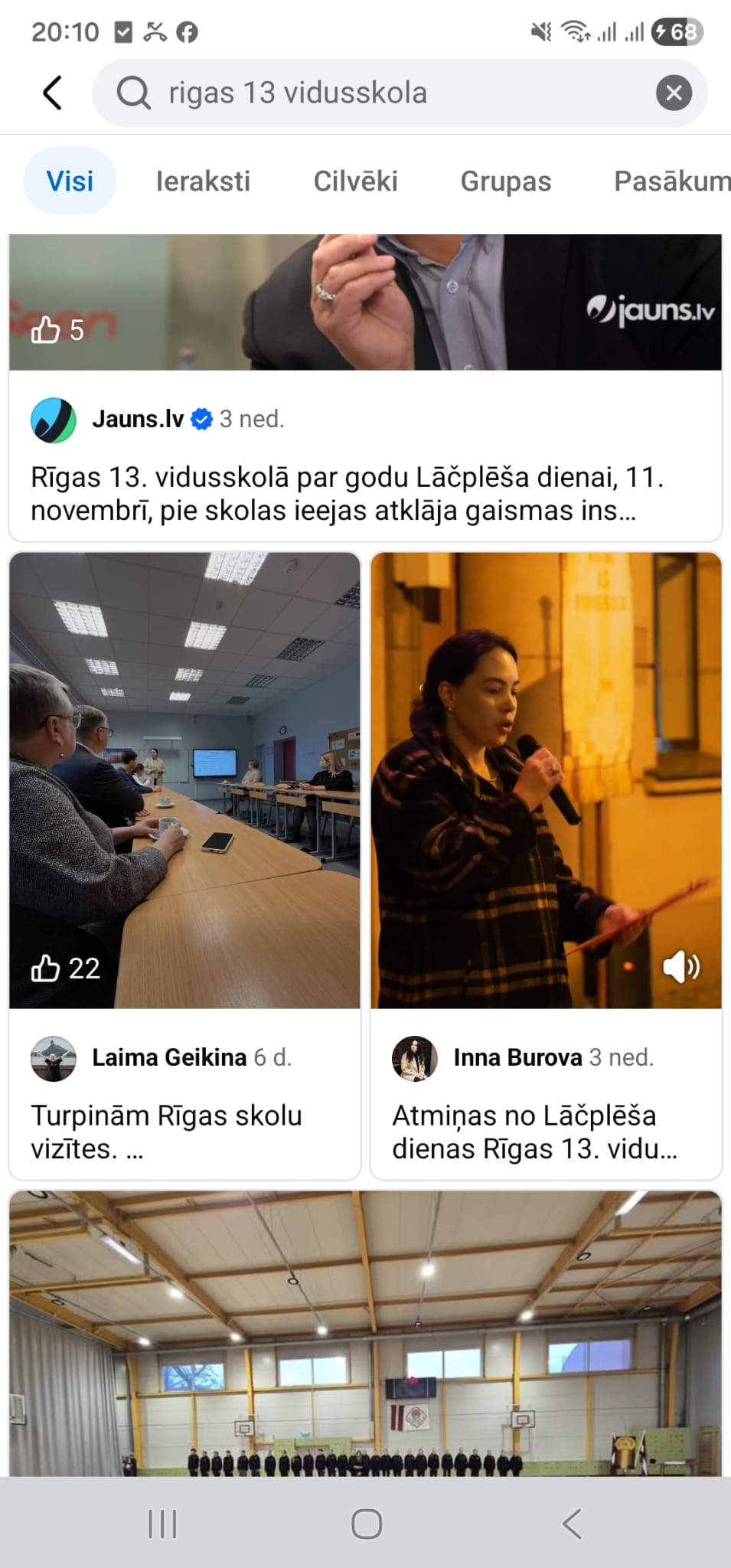Tap the system home button
The image size is (731, 1568).
(x=366, y=1524)
